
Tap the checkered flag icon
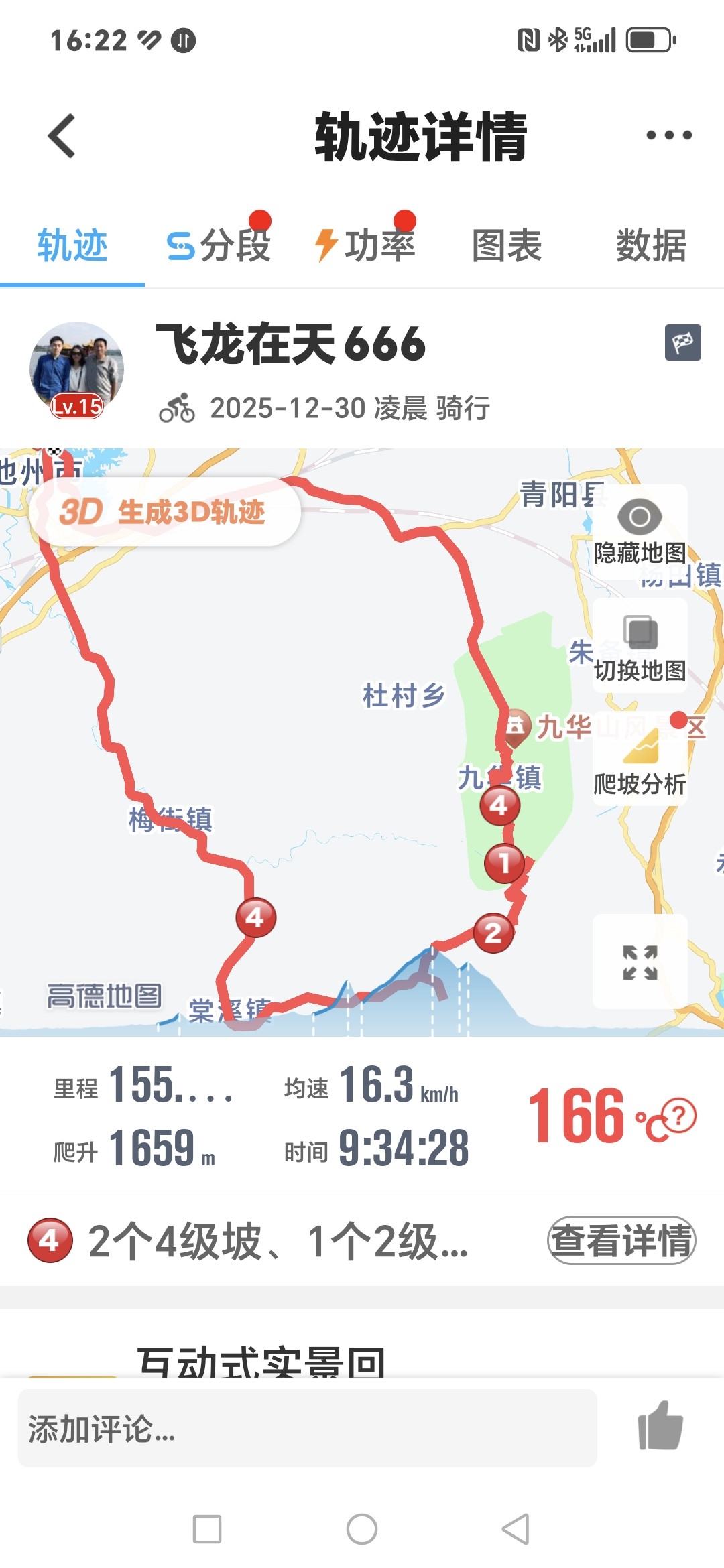[x=682, y=342]
